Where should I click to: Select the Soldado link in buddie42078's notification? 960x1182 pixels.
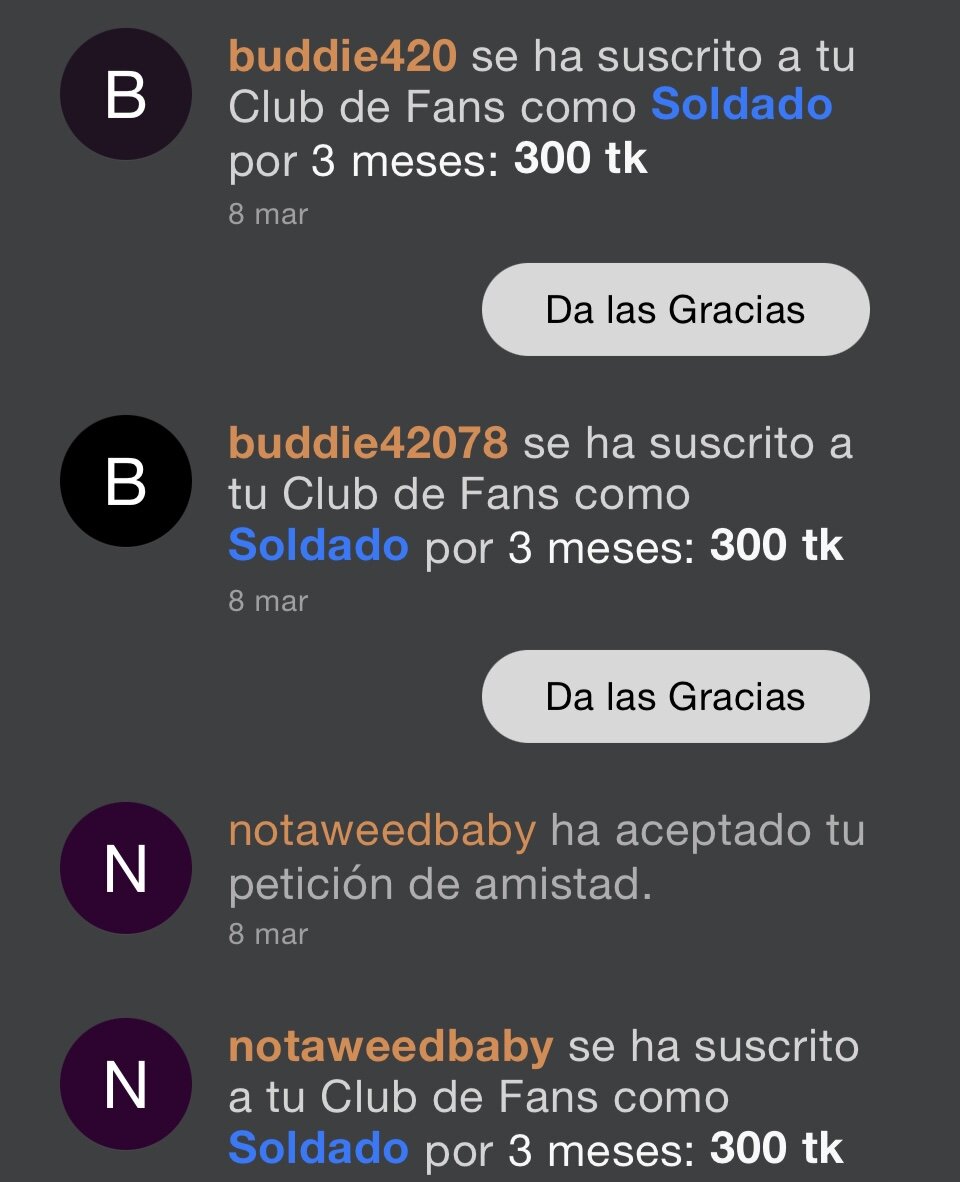(318, 546)
